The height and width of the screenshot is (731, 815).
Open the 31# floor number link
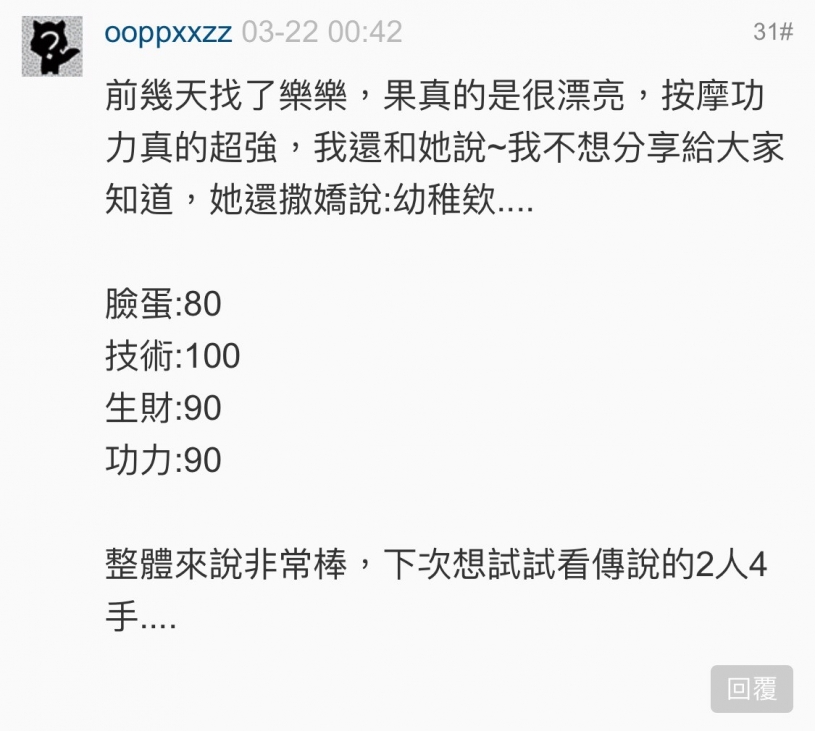773,33
